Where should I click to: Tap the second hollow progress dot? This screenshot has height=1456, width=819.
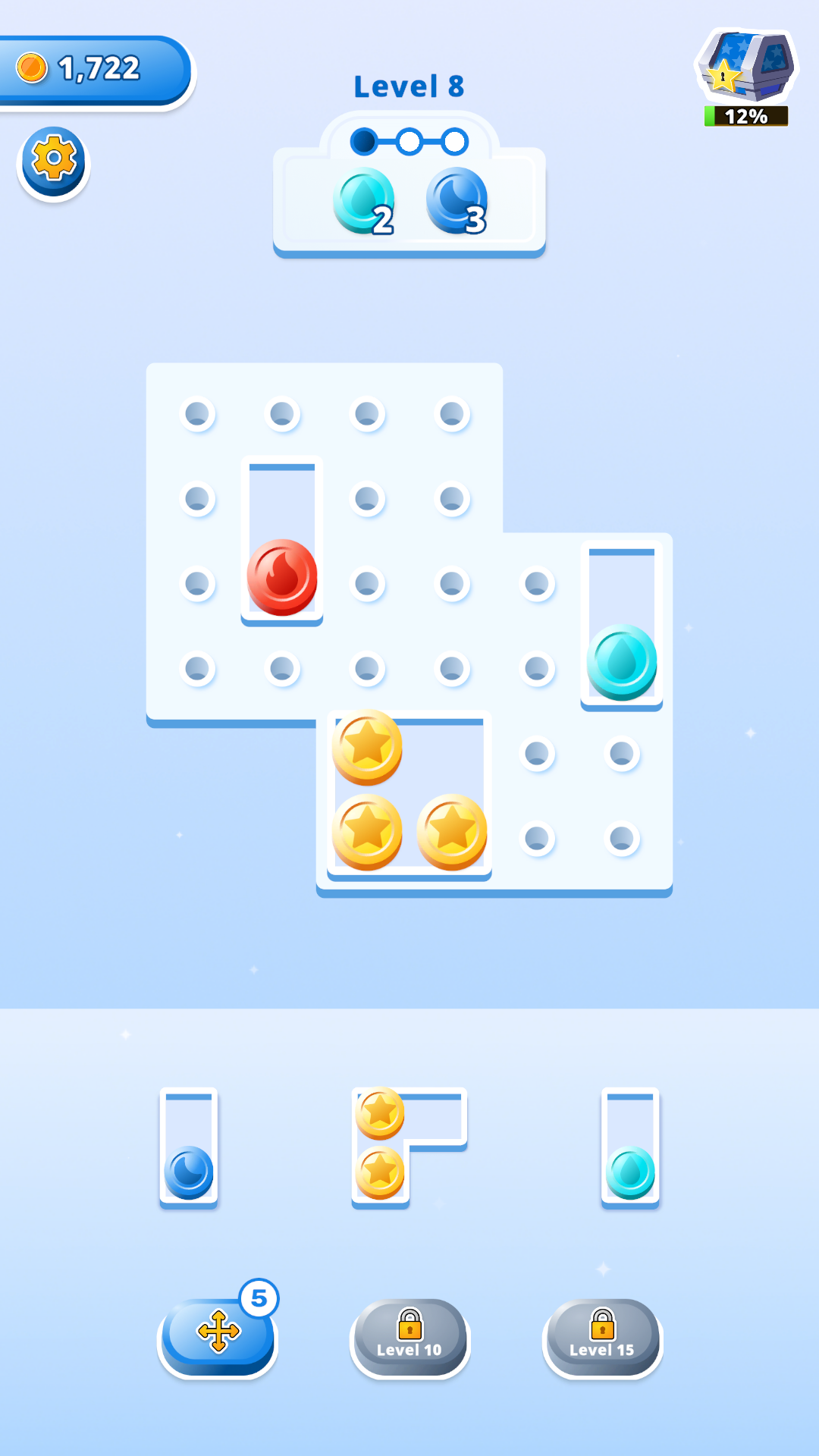click(x=408, y=140)
